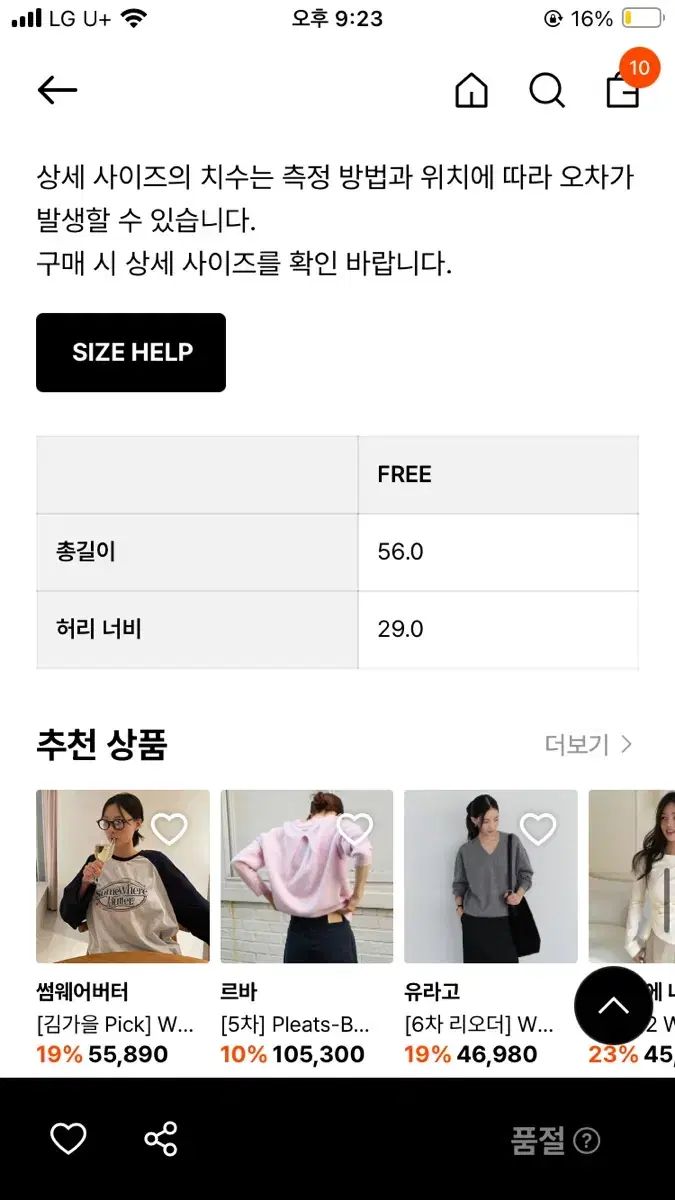Share this product
This screenshot has width=675, height=1200.
click(160, 1139)
